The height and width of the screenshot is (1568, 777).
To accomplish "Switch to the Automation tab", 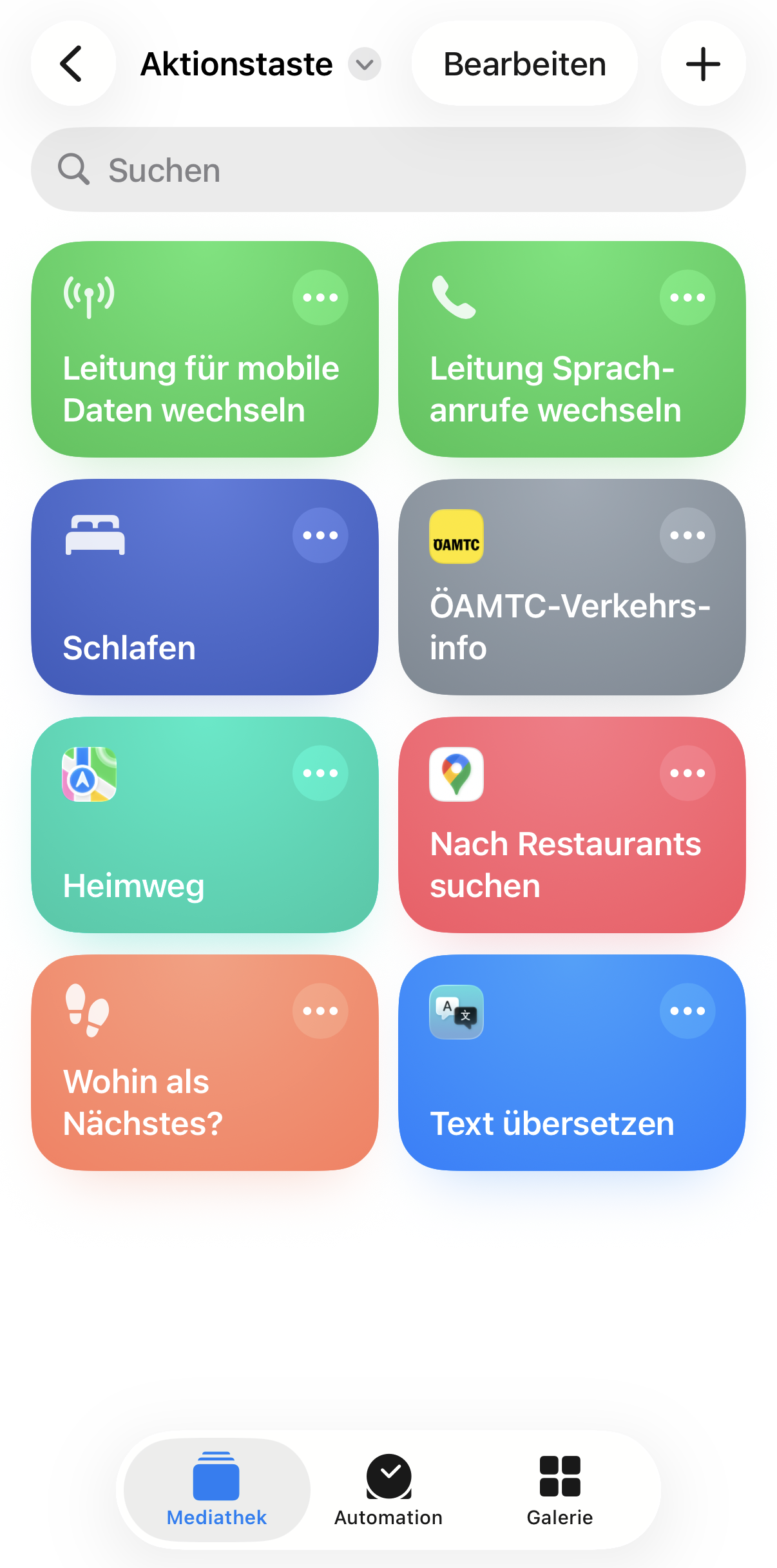I will [388, 1490].
